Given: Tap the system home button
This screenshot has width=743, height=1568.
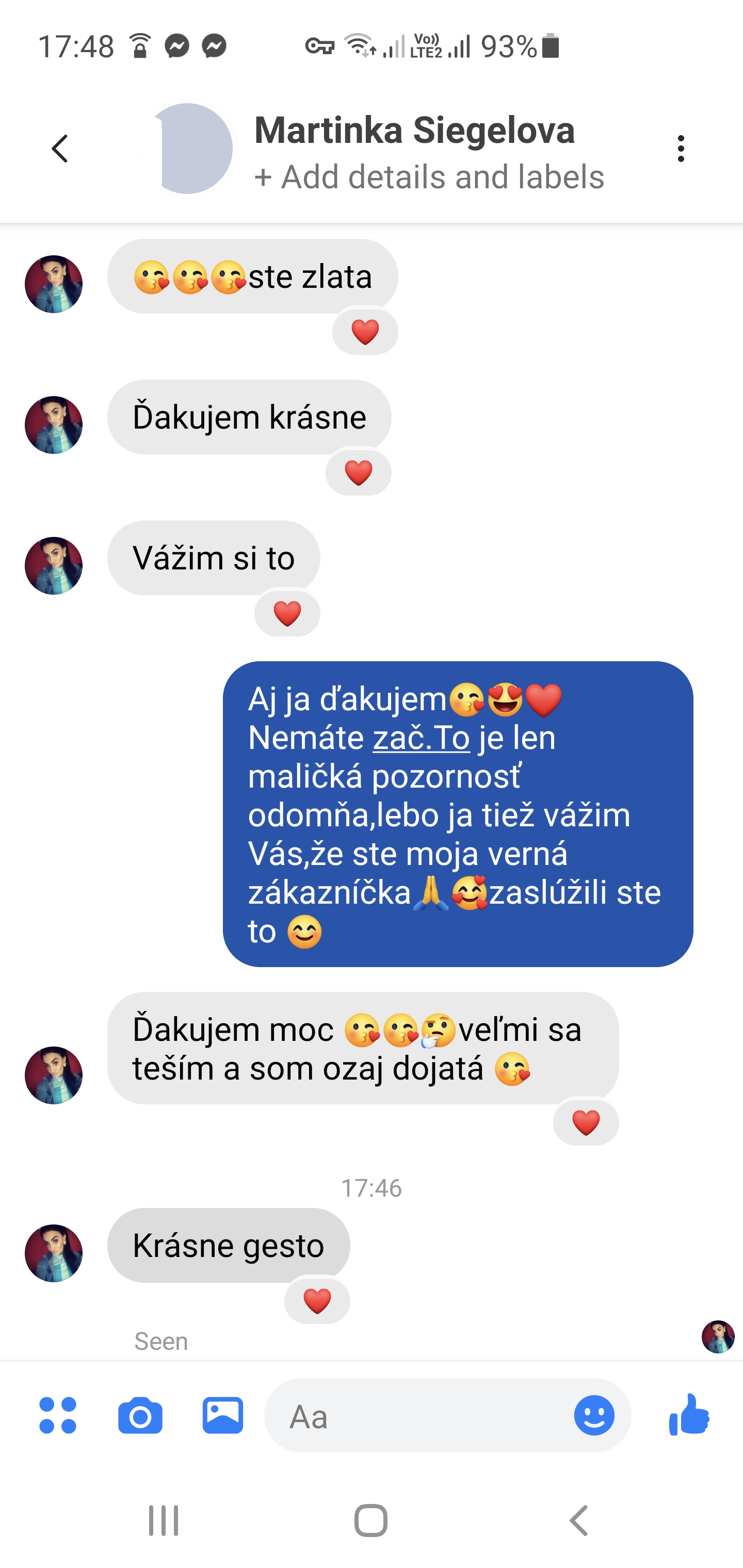Looking at the screenshot, I should coord(371,1521).
